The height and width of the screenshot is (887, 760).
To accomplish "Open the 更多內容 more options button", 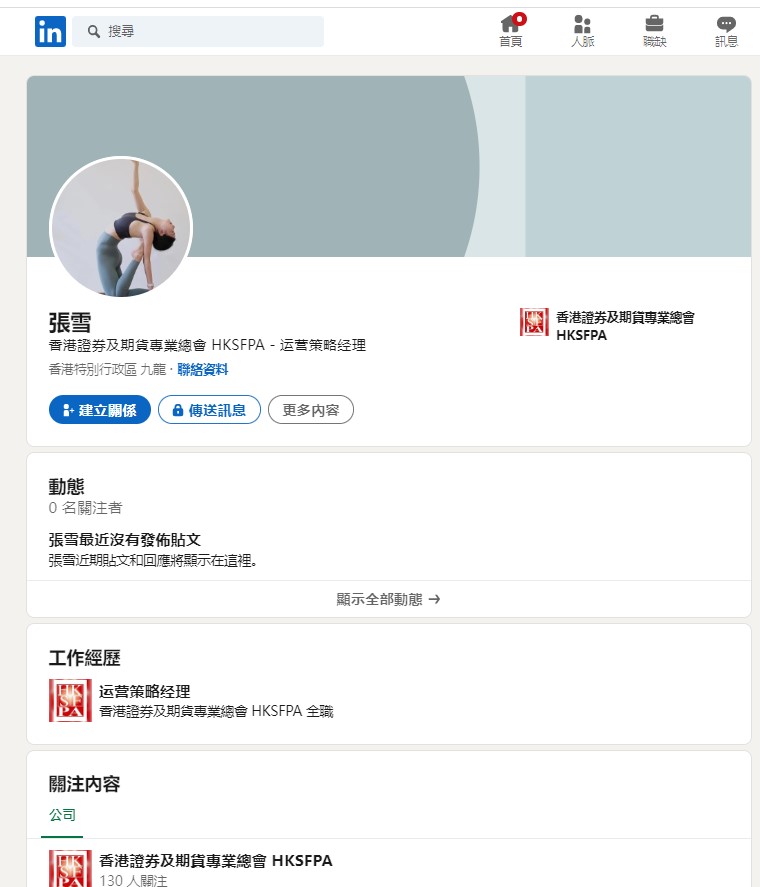I will click(x=311, y=410).
